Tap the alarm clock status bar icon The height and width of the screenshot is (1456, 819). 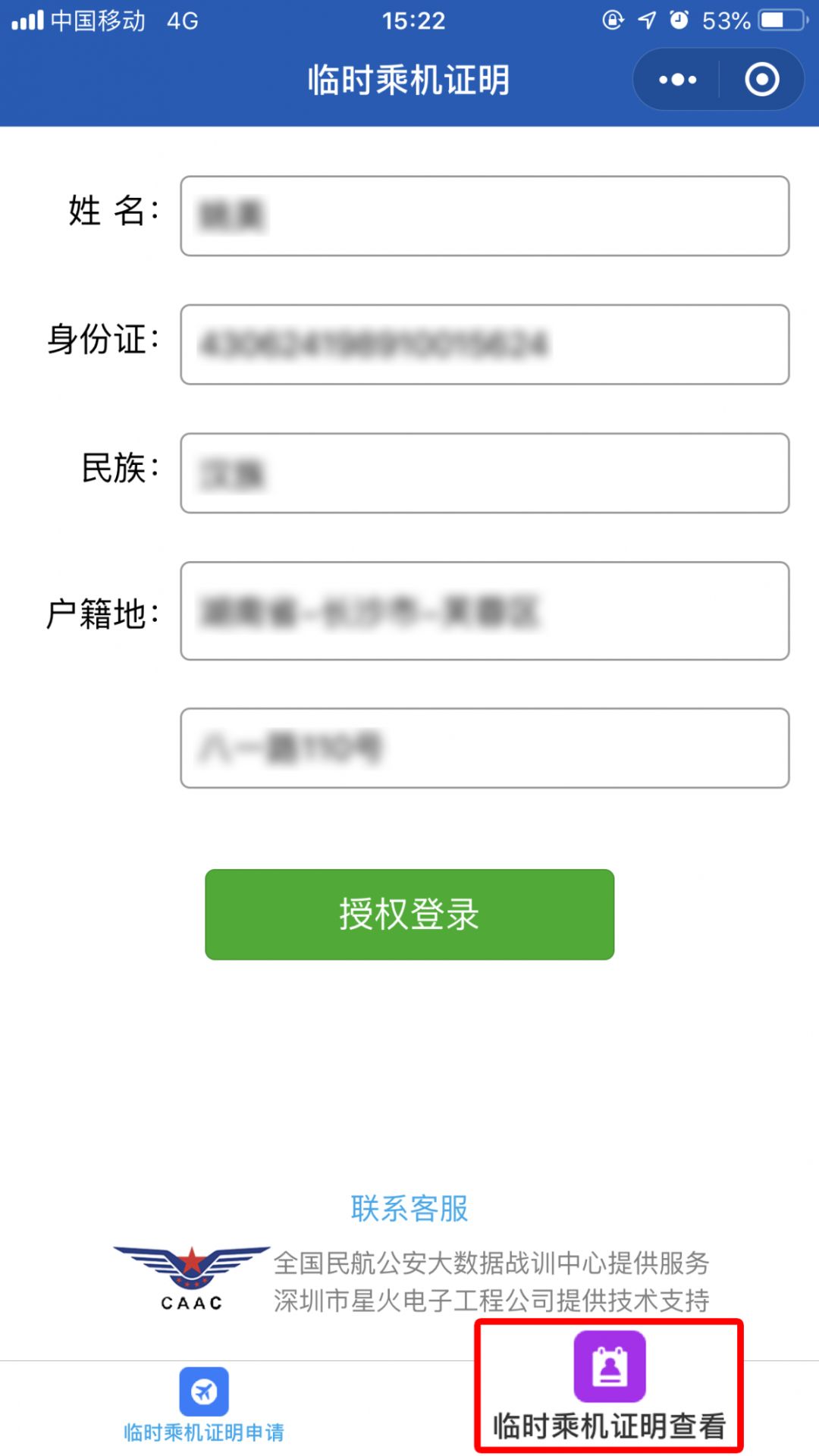point(677,20)
